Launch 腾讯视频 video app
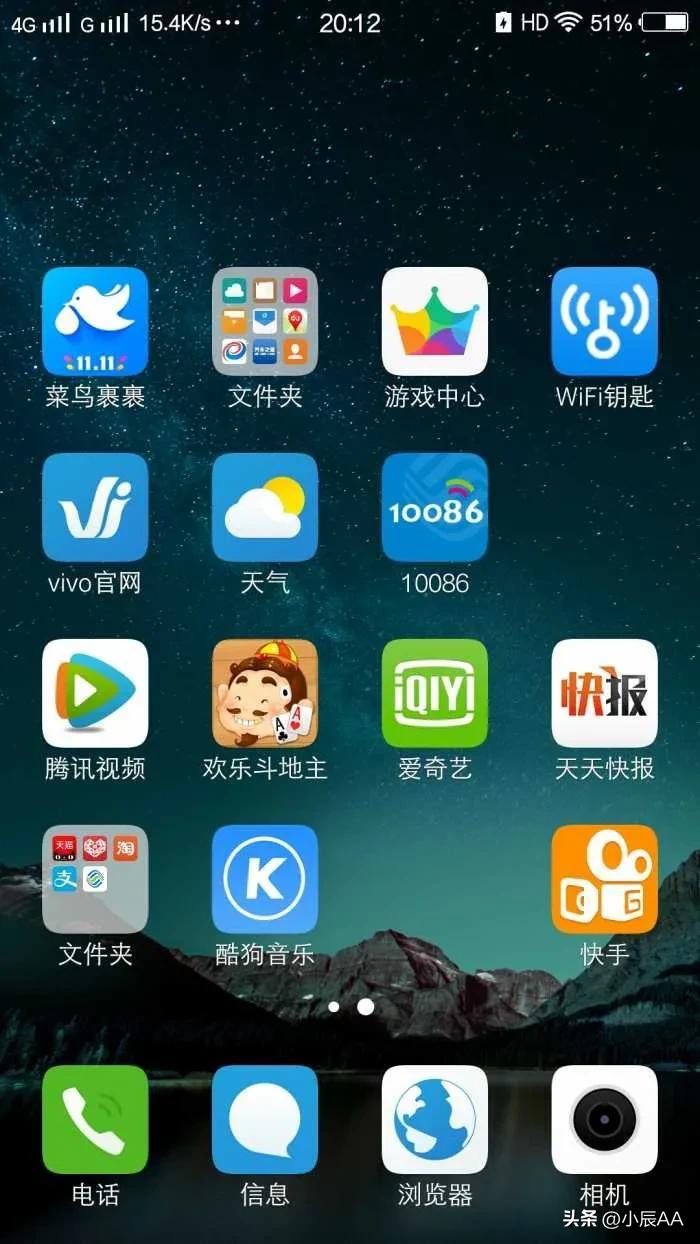 (95, 693)
